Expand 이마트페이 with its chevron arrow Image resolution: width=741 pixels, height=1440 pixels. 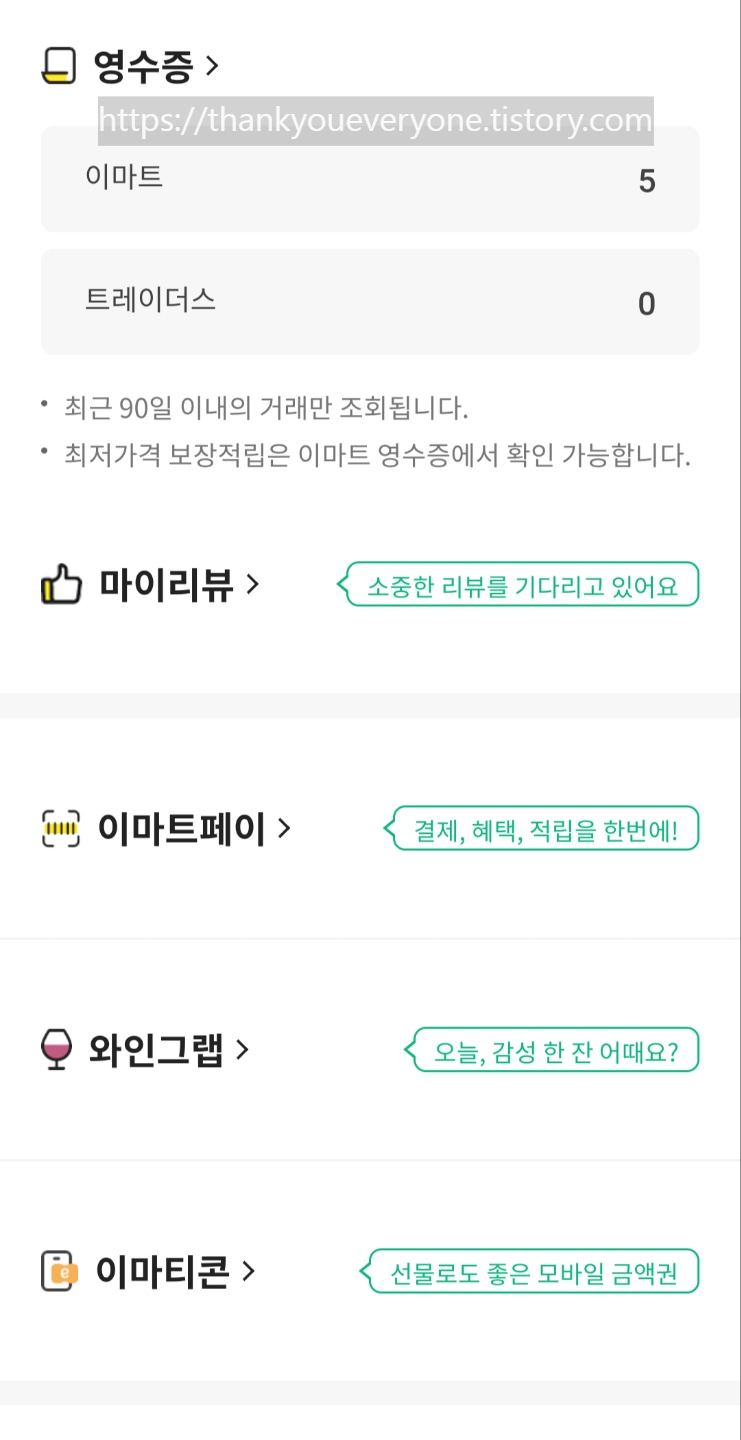285,829
